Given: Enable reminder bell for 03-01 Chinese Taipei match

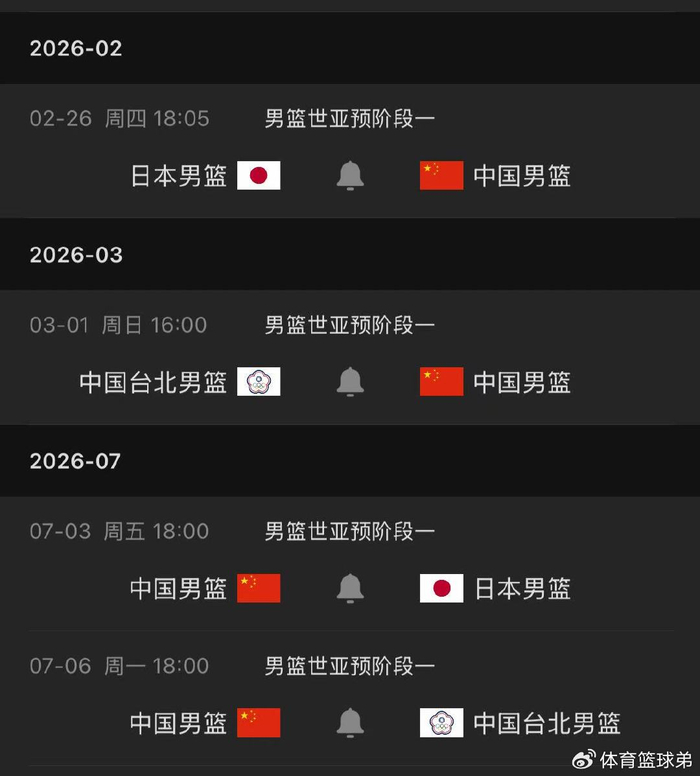Looking at the screenshot, I should 350,382.
